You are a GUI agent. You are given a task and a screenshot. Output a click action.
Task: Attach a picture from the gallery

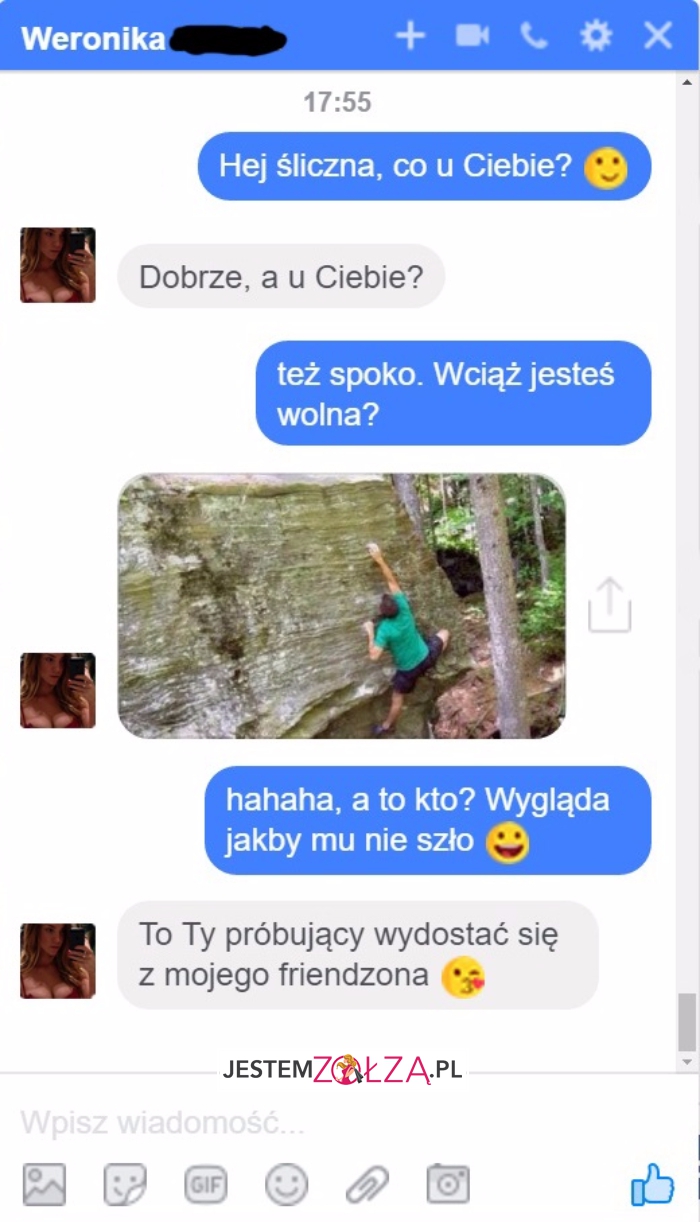(44, 1185)
